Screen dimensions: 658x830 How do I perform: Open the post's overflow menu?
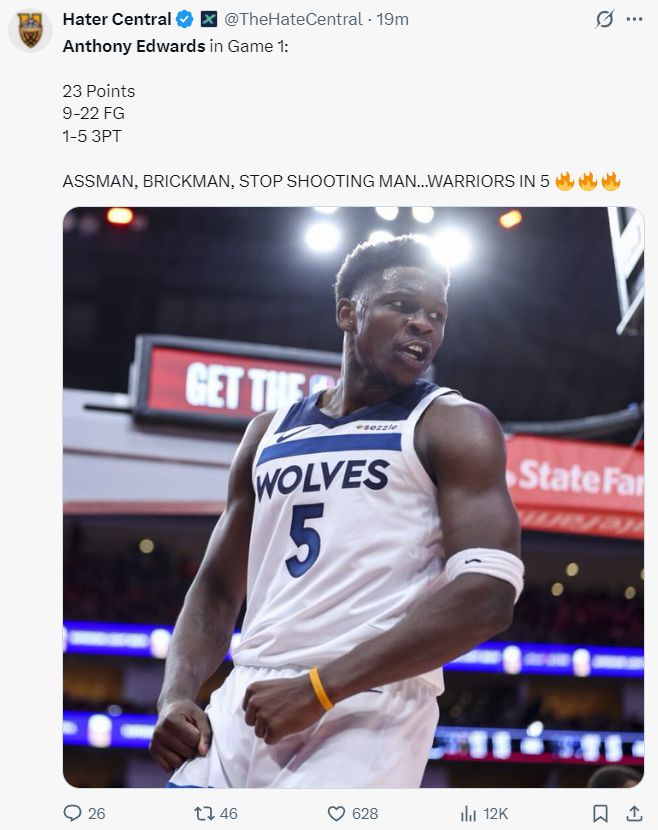634,19
